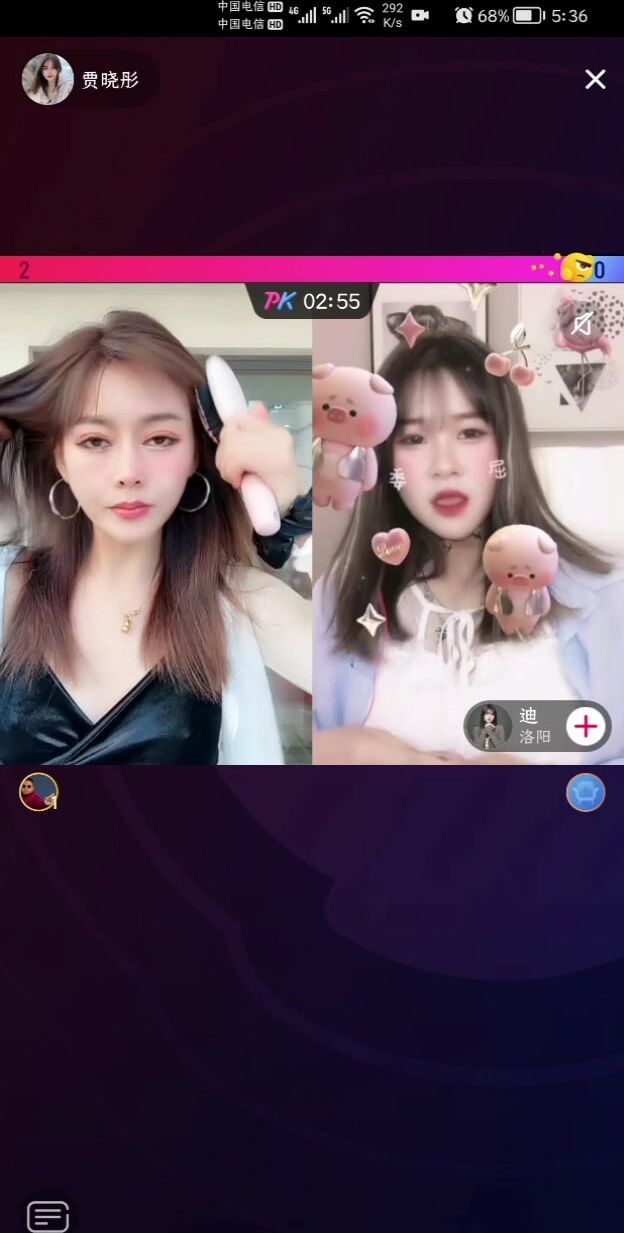Unmute the opponent's stream audio
This screenshot has height=1233, width=624.
point(582,322)
